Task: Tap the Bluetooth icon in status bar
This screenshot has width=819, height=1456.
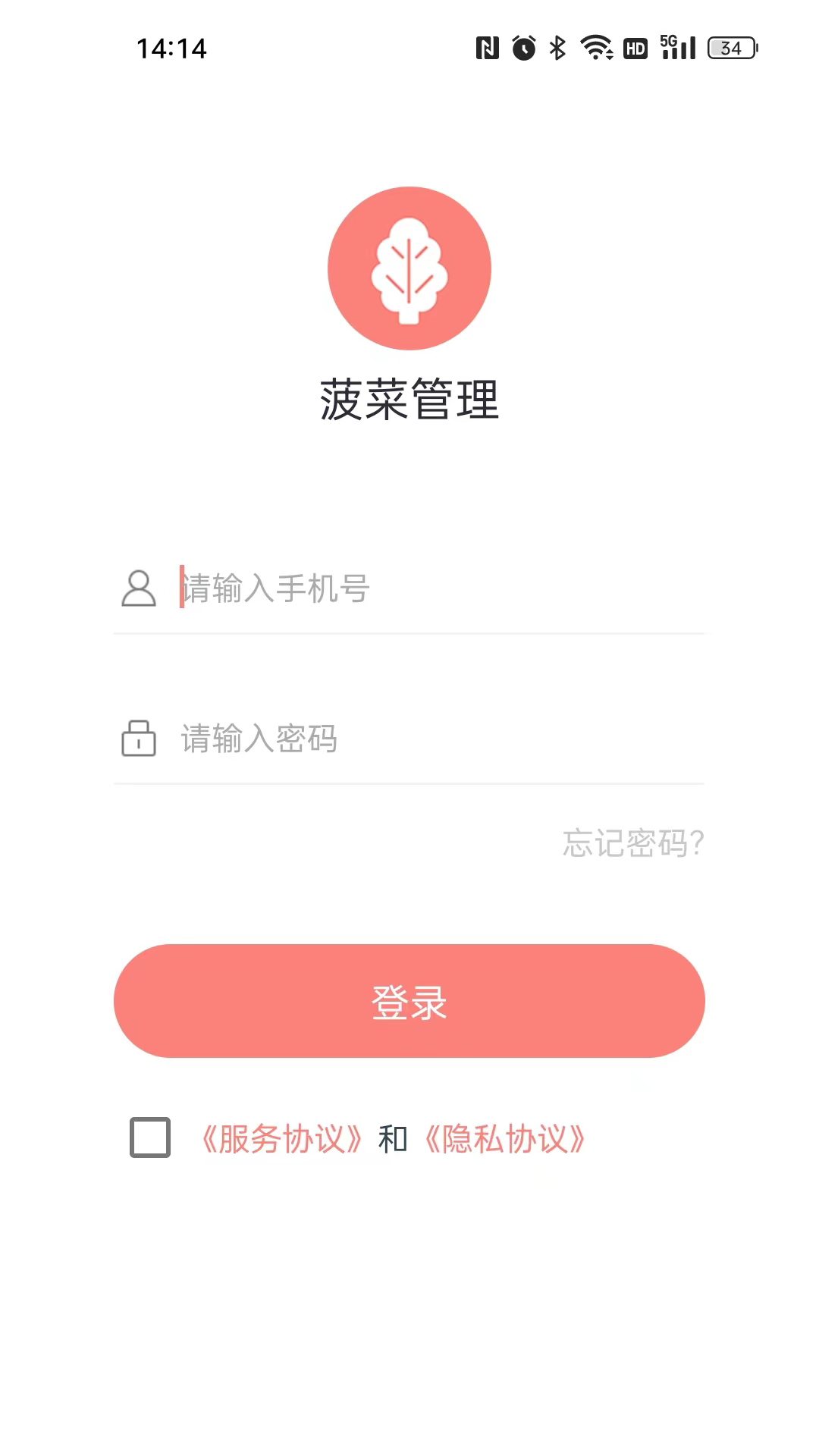Action: coord(557,48)
